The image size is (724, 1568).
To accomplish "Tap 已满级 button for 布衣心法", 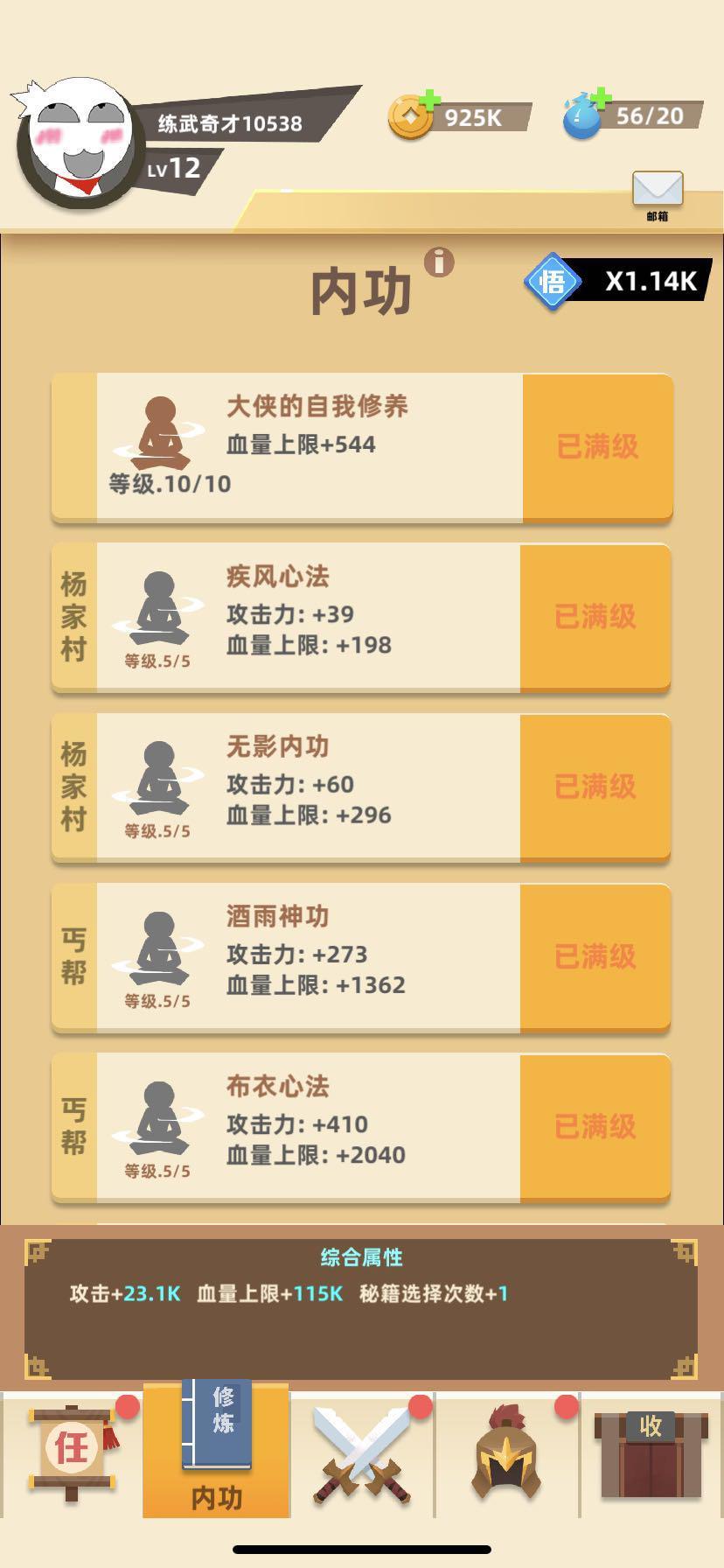I will pos(595,1126).
